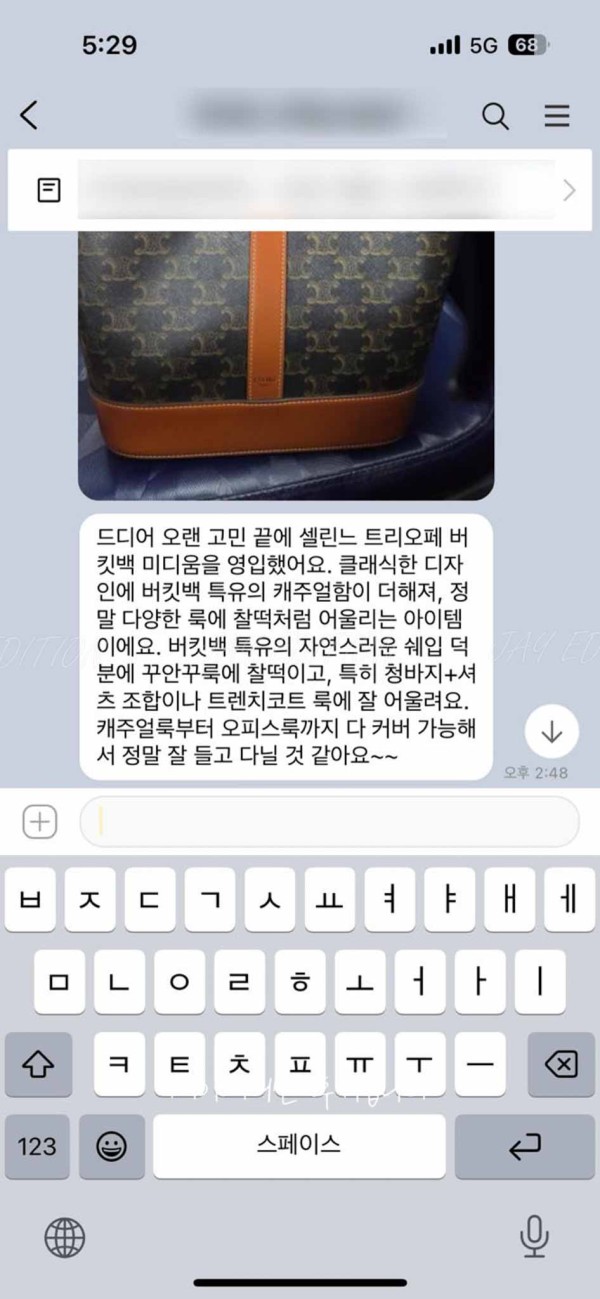Focus the message input field
Screen dimensions: 600x1299
pyautogui.click(x=330, y=822)
